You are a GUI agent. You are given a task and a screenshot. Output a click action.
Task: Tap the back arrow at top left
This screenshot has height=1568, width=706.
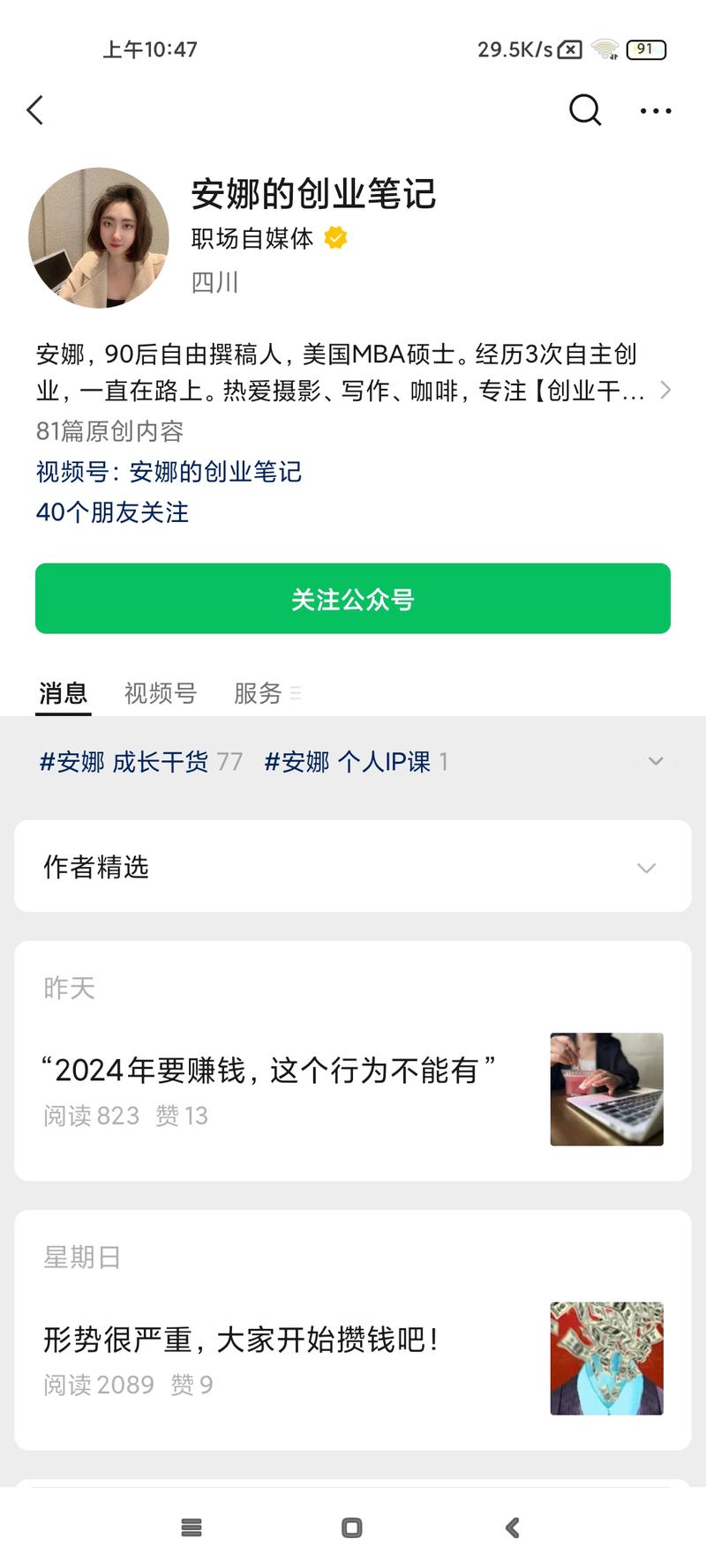tap(35, 110)
